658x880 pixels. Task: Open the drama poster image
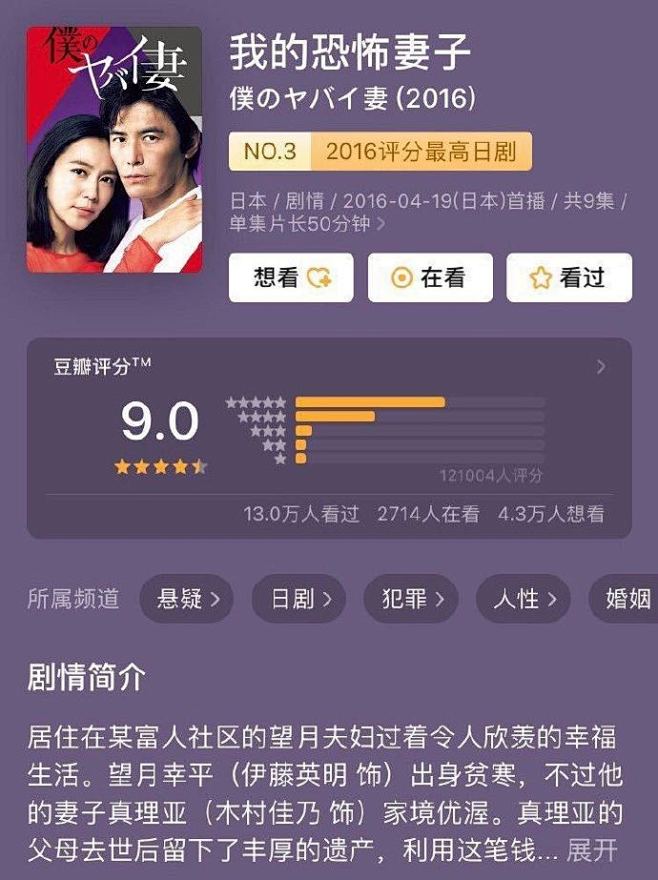[114, 150]
